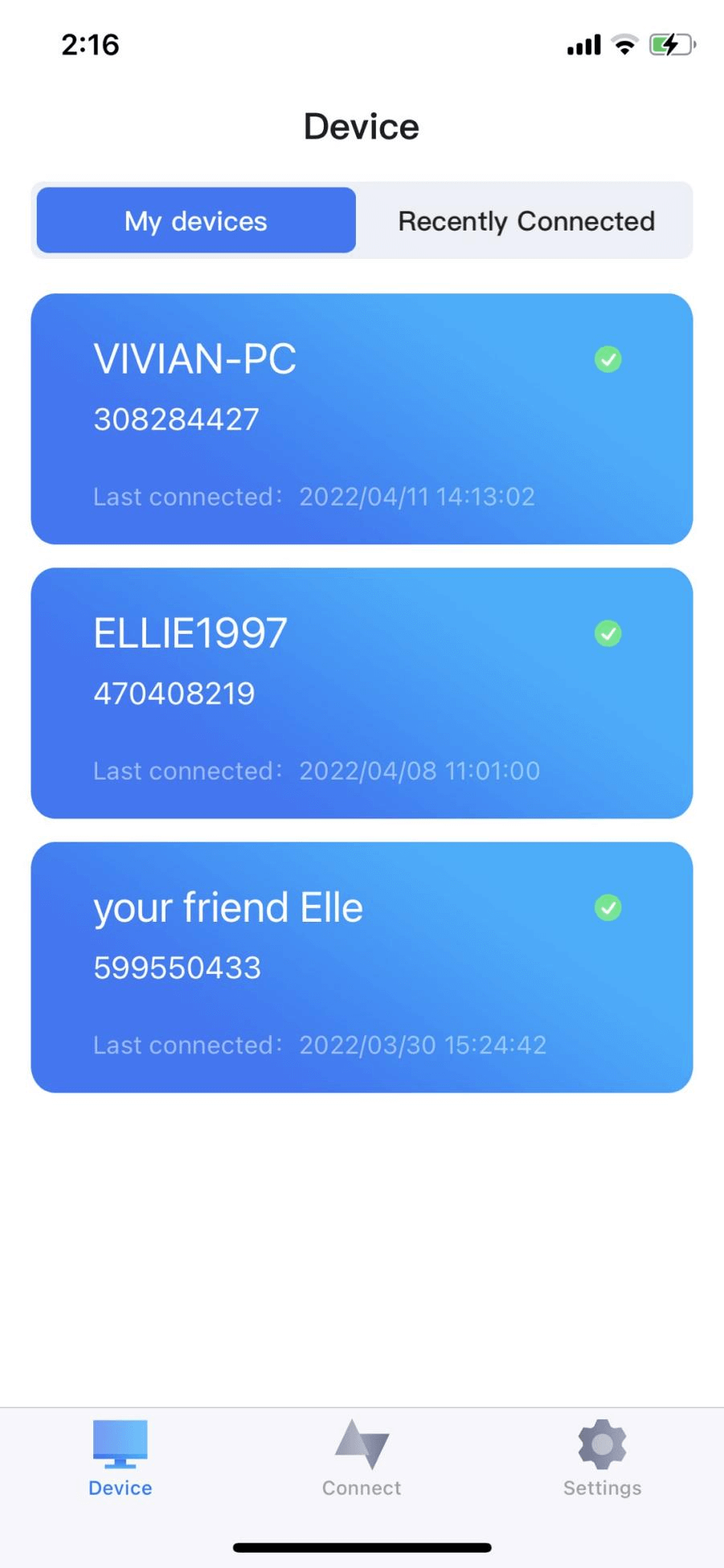Screen dimensions: 724x1568
Task: Switch to Recently Connected tab
Action: (526, 221)
